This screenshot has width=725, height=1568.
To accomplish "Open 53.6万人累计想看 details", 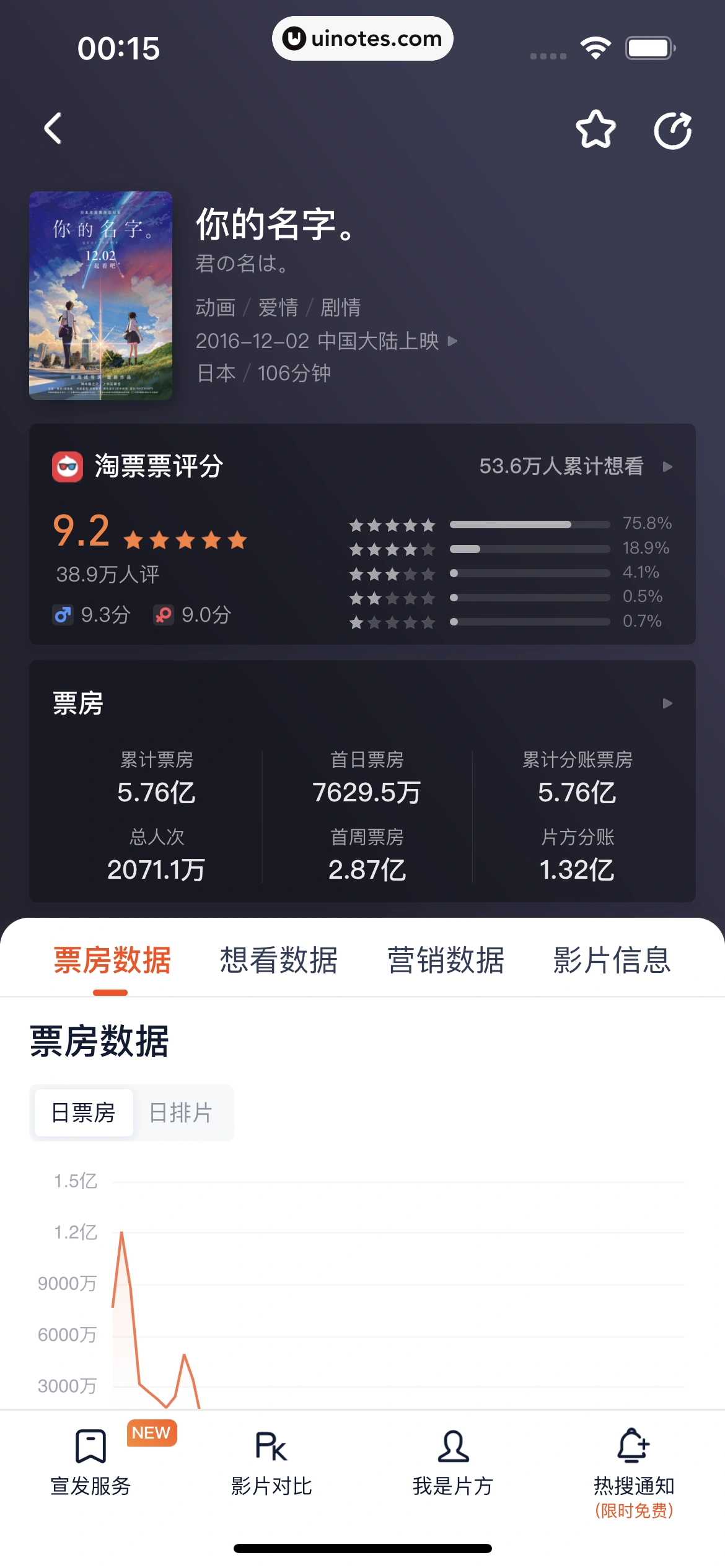I will click(574, 466).
